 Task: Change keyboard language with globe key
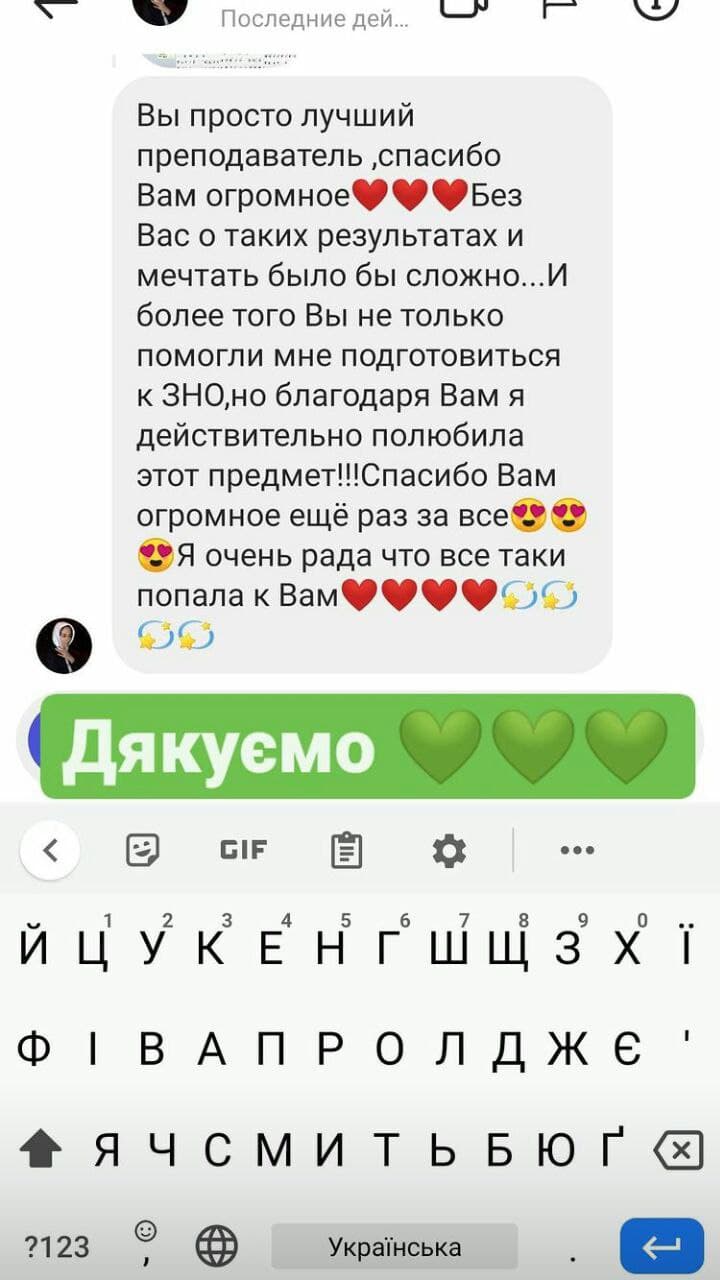[216, 1246]
